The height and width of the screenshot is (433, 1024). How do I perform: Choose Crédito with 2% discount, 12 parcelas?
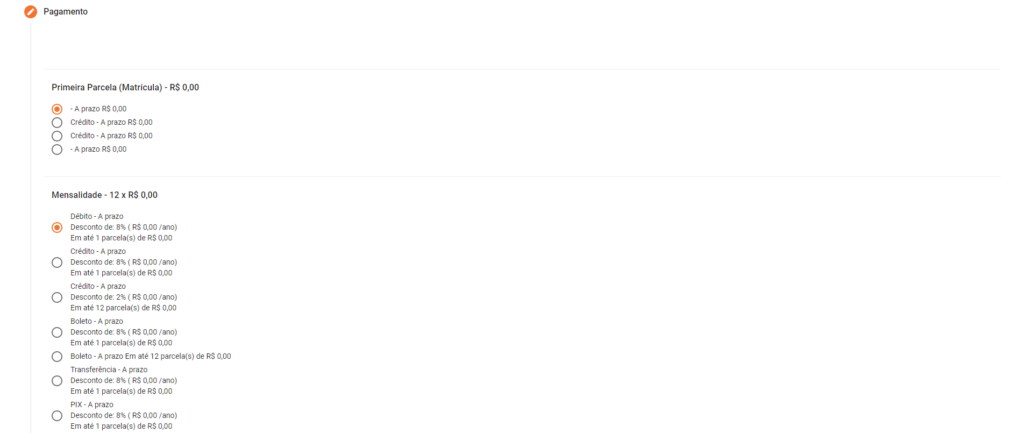click(x=57, y=298)
